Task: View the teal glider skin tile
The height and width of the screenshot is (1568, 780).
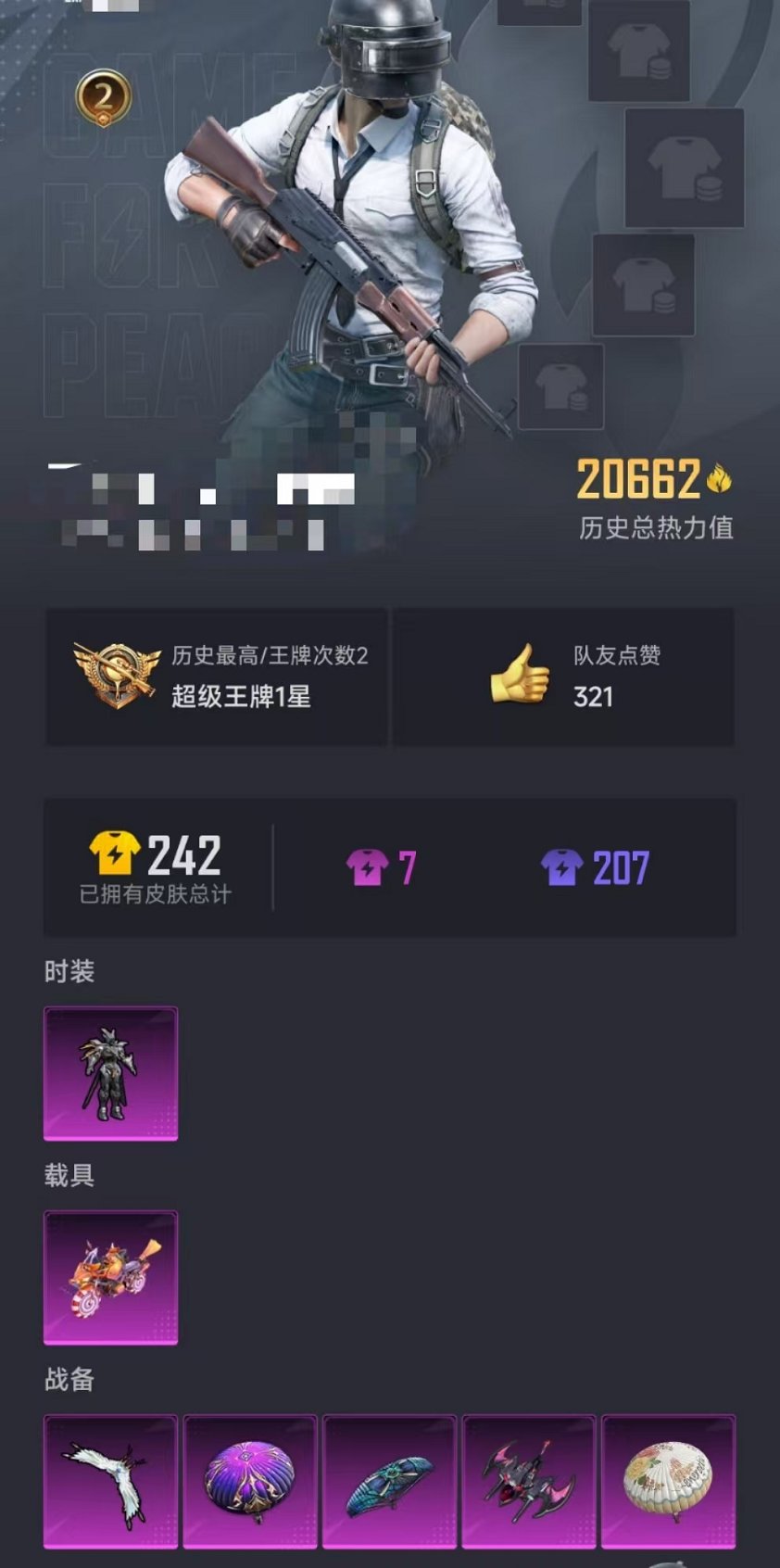Action: 389,1481
